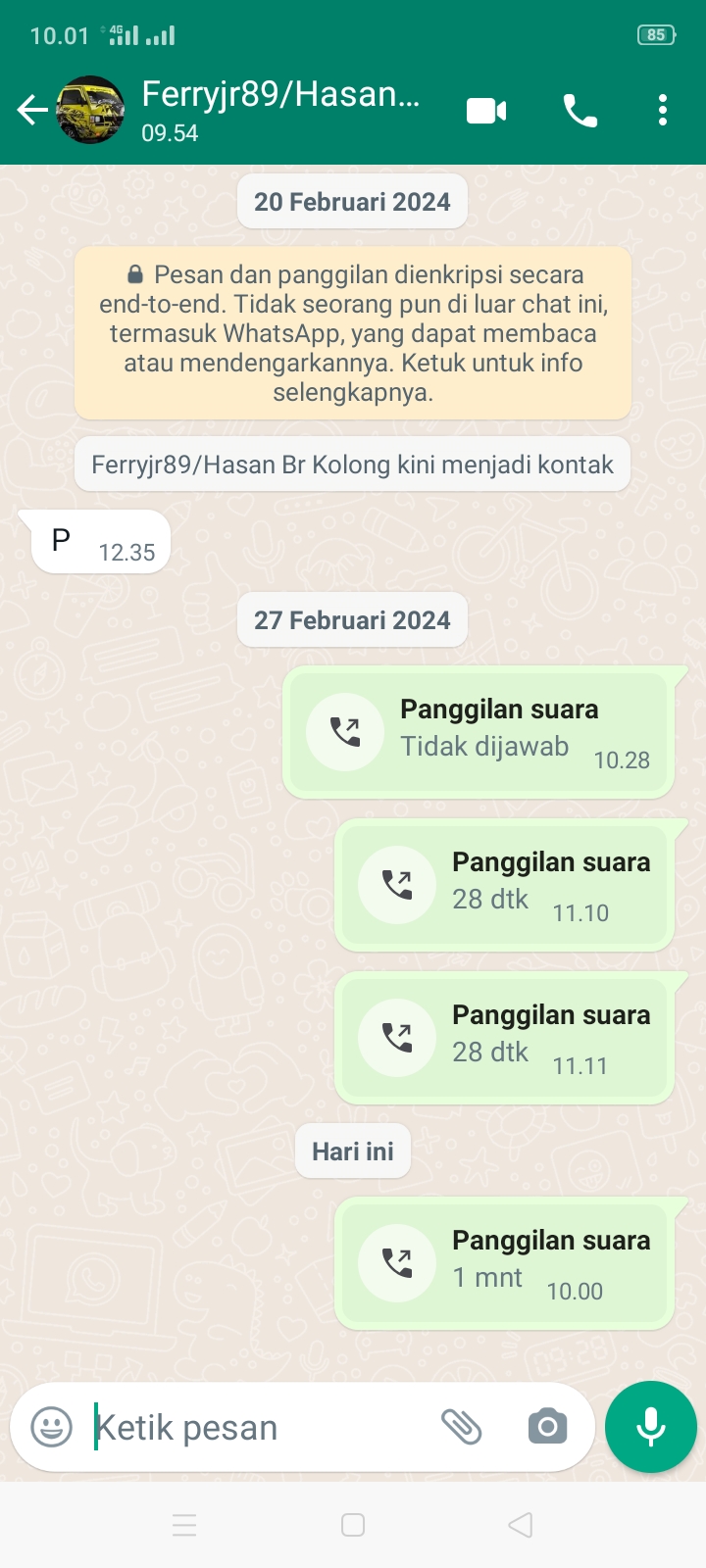
Task: Open the three-dot overflow menu
Action: point(663,111)
